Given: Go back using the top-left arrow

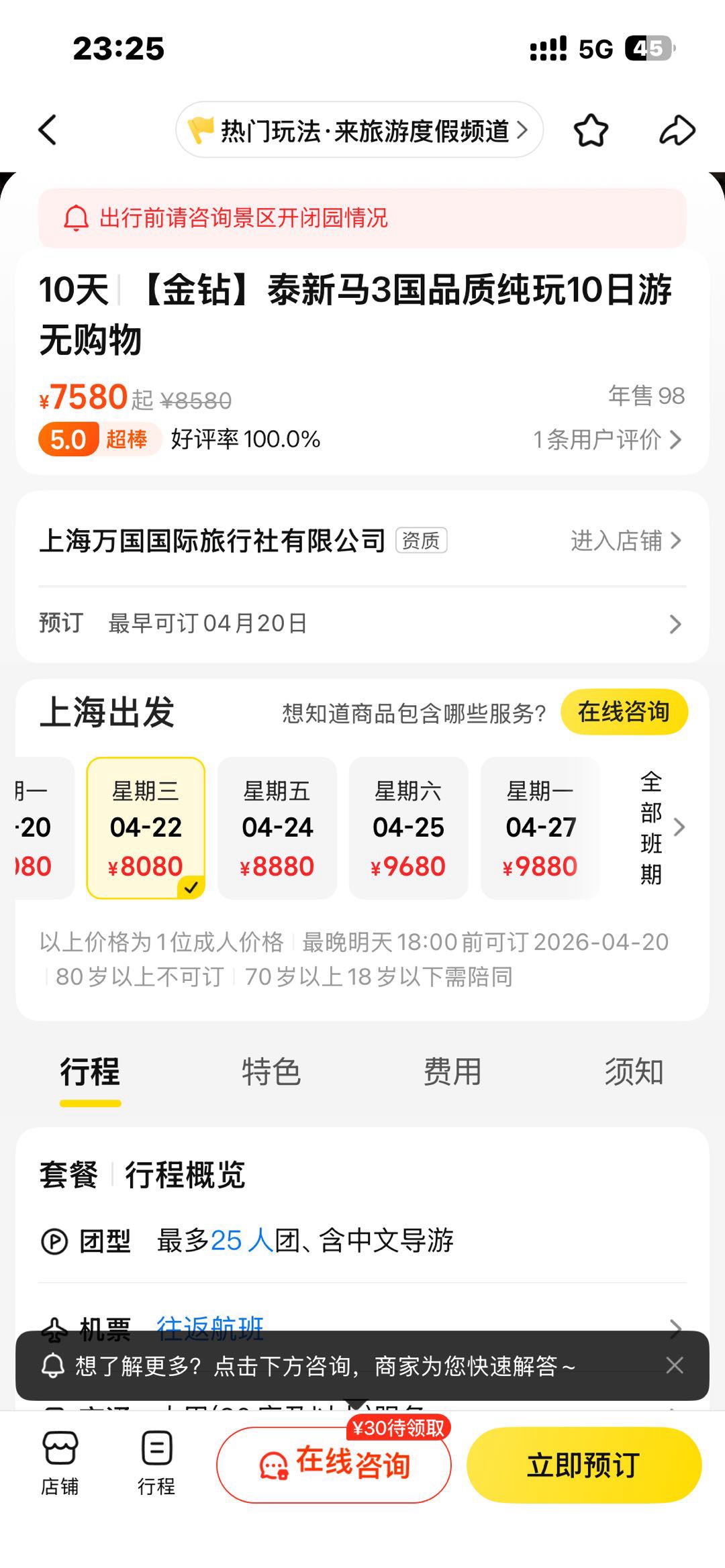Looking at the screenshot, I should (x=48, y=129).
